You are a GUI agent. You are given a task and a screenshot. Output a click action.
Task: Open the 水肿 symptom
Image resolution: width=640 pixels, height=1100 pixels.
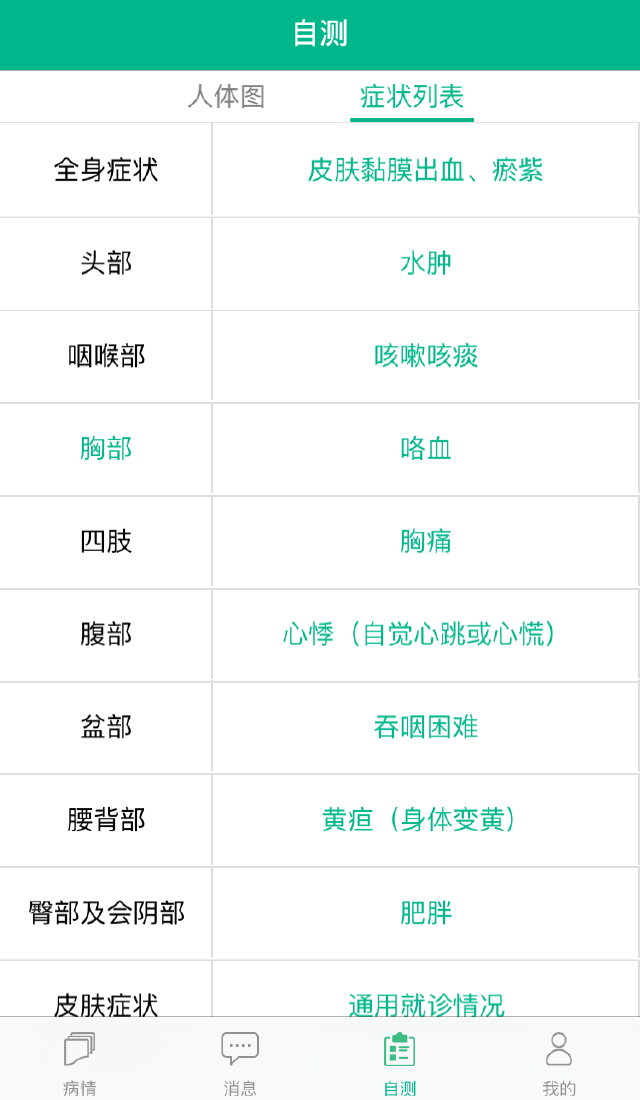(425, 263)
